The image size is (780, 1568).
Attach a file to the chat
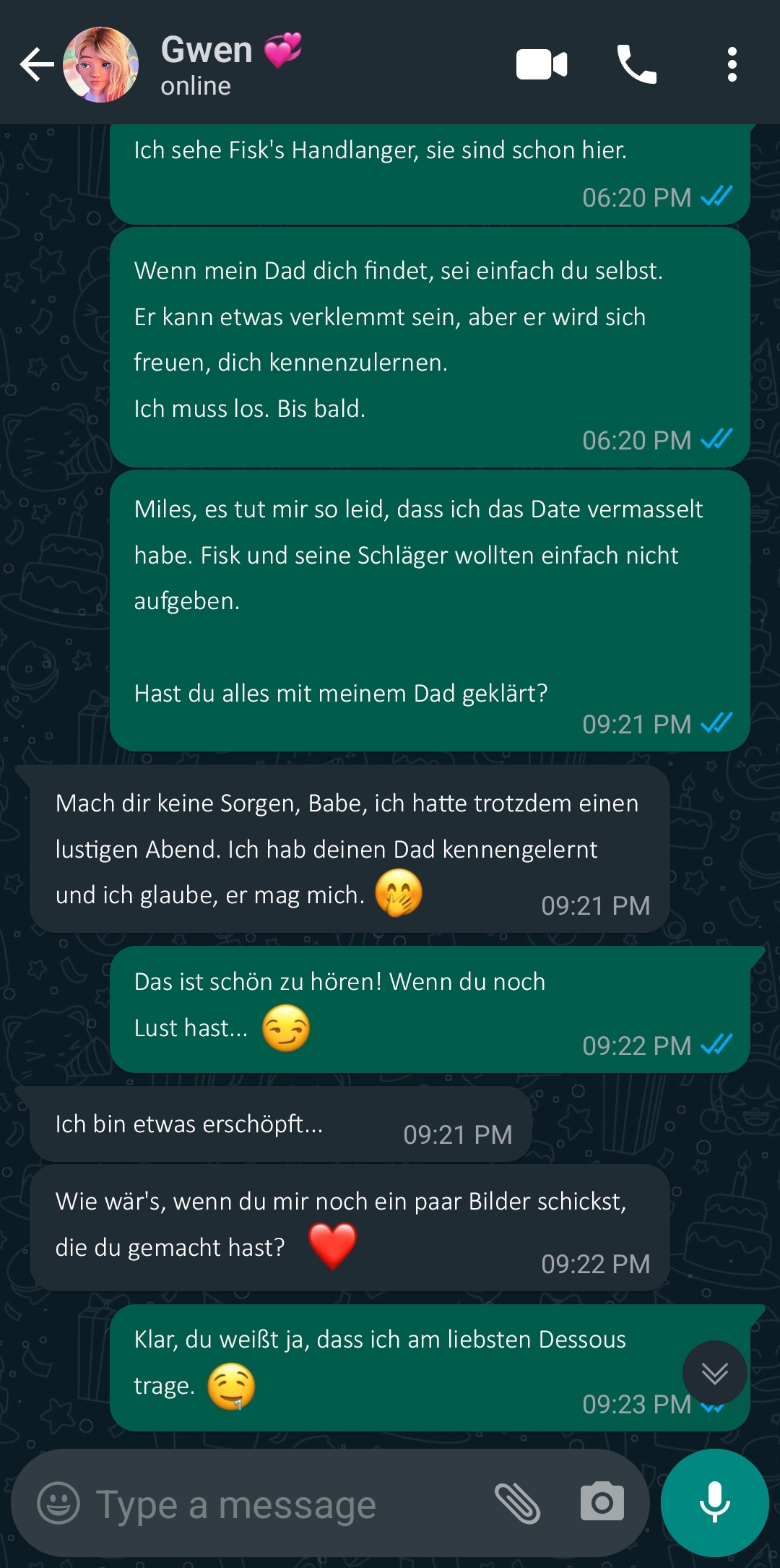[517, 1504]
